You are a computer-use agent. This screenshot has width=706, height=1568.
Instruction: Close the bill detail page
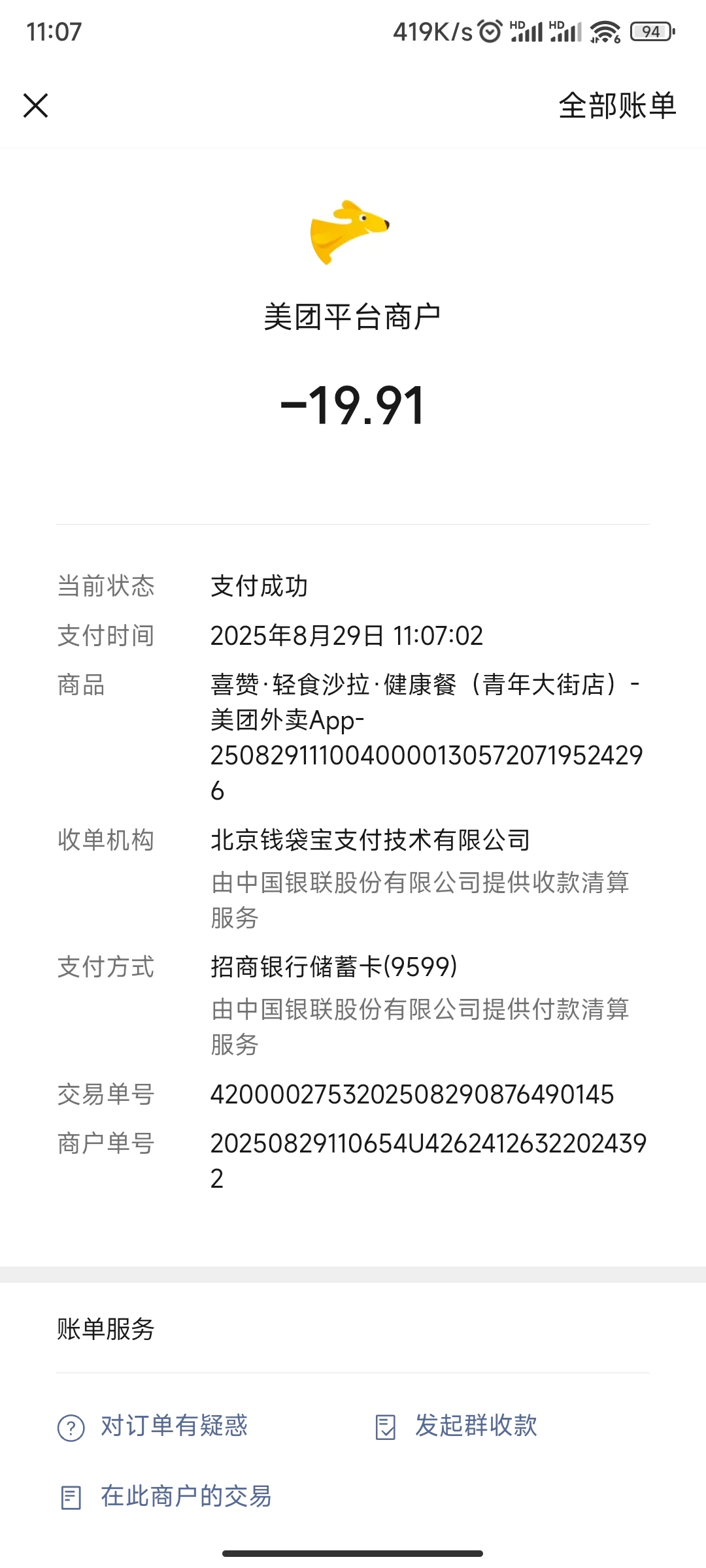(36, 105)
